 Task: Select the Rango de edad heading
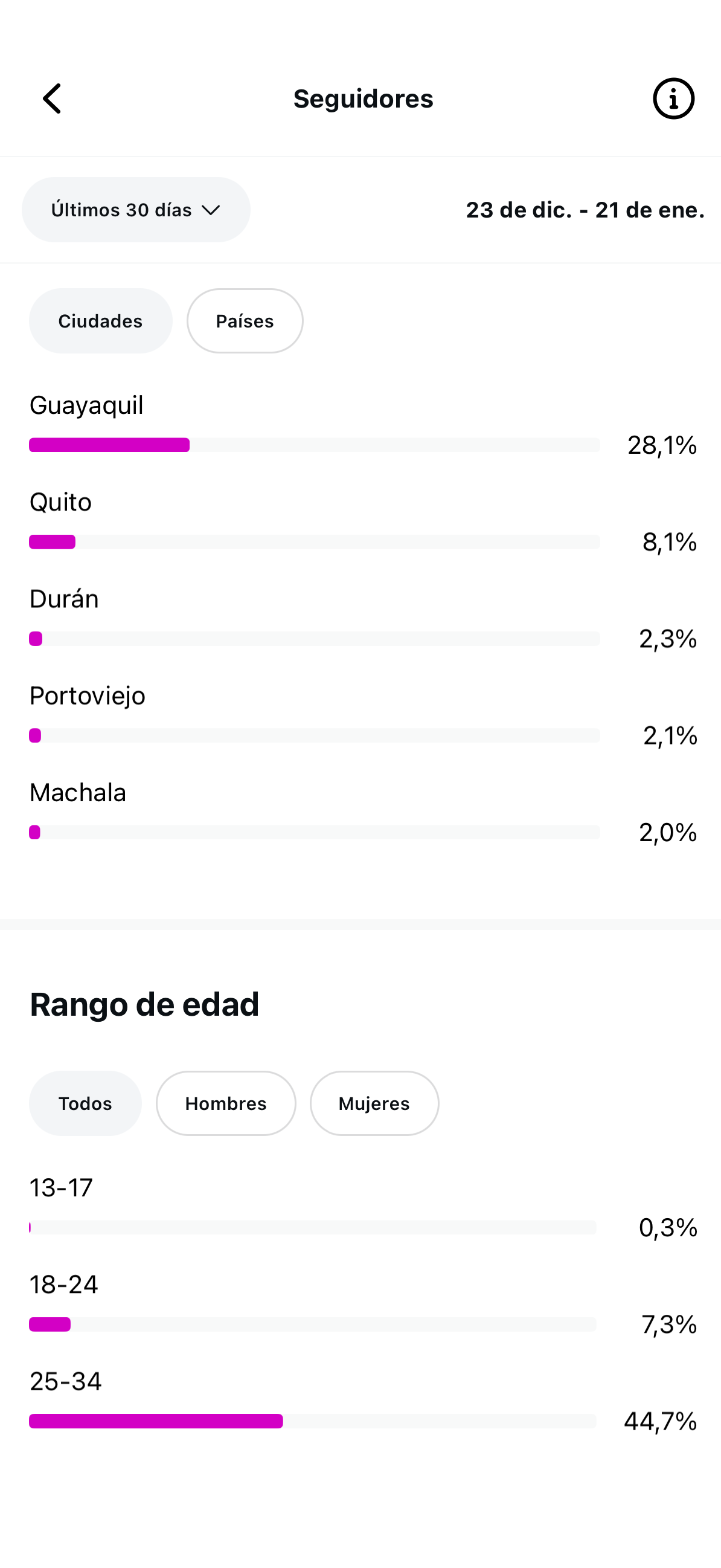pyautogui.click(x=144, y=1004)
